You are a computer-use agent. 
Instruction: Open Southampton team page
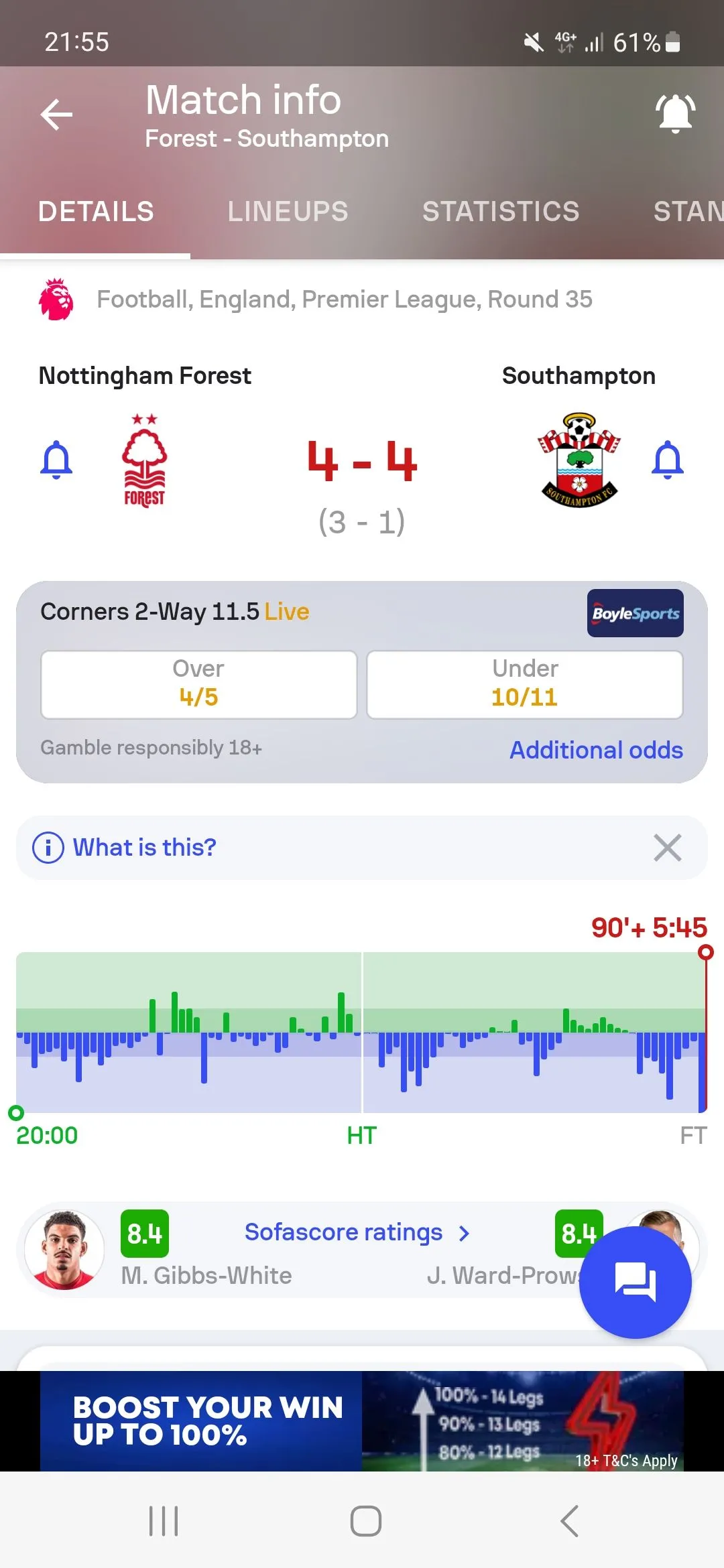(579, 460)
